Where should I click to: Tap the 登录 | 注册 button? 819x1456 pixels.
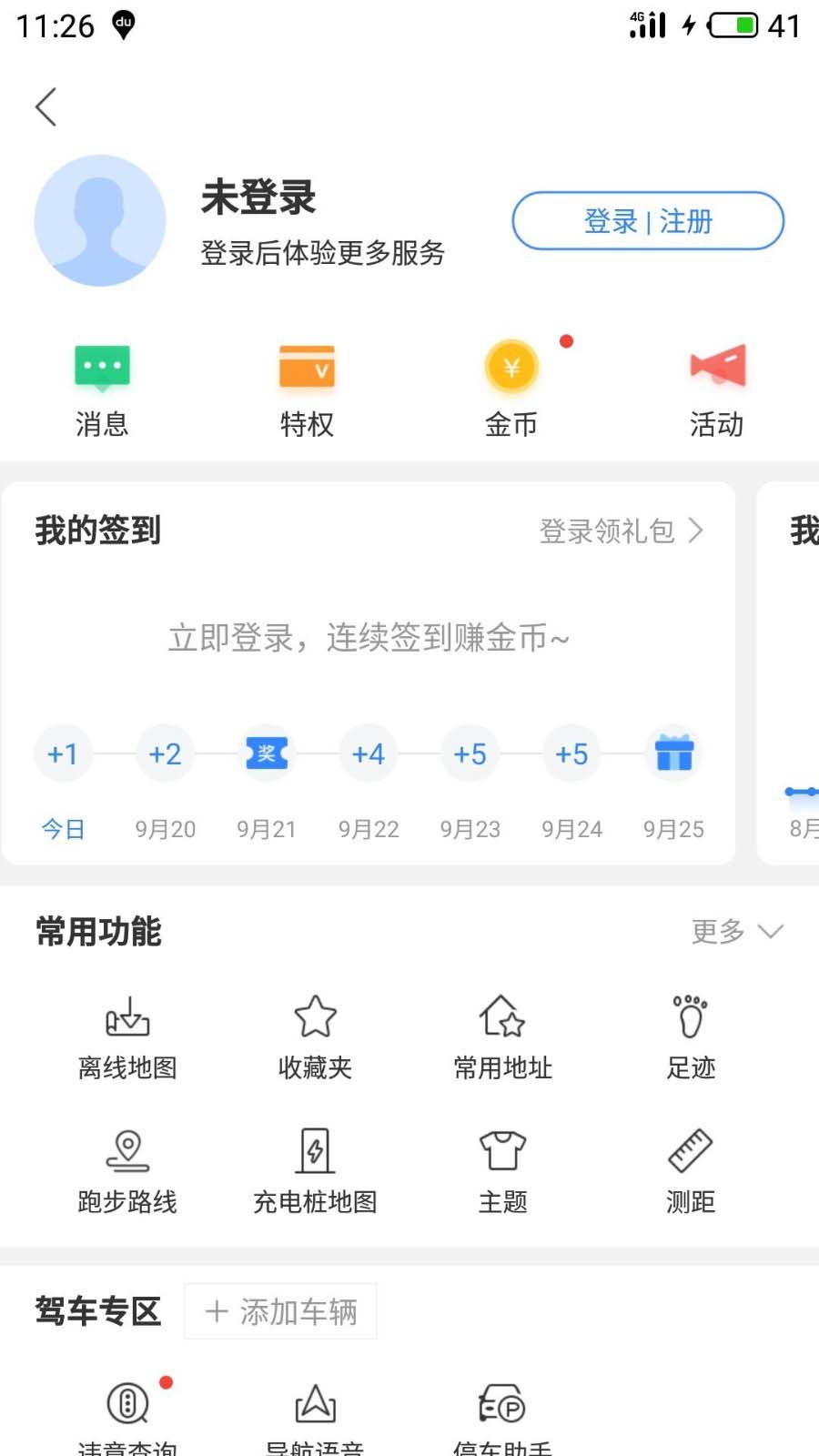[648, 221]
